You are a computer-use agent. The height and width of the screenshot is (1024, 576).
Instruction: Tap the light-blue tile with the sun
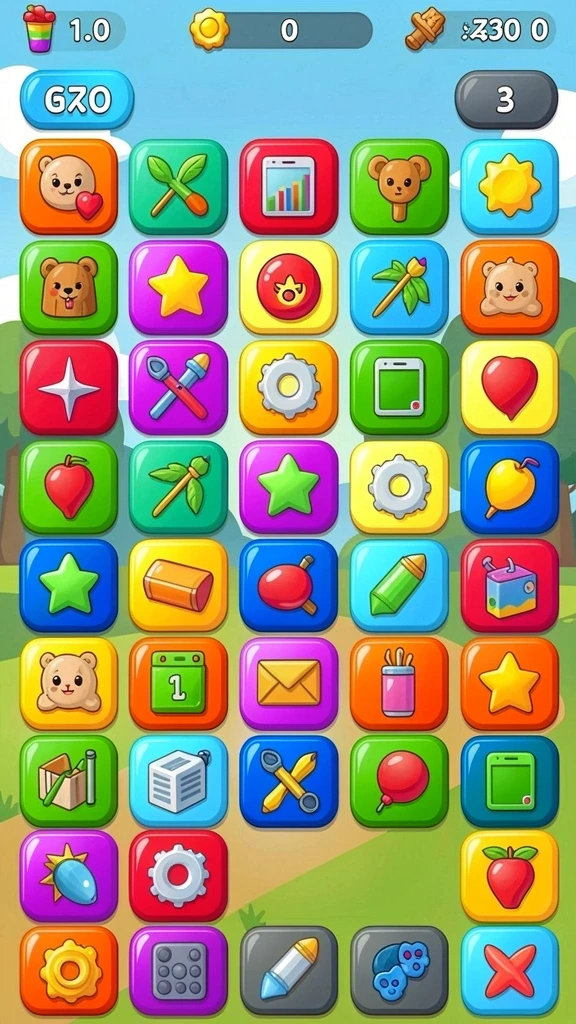[x=509, y=187]
